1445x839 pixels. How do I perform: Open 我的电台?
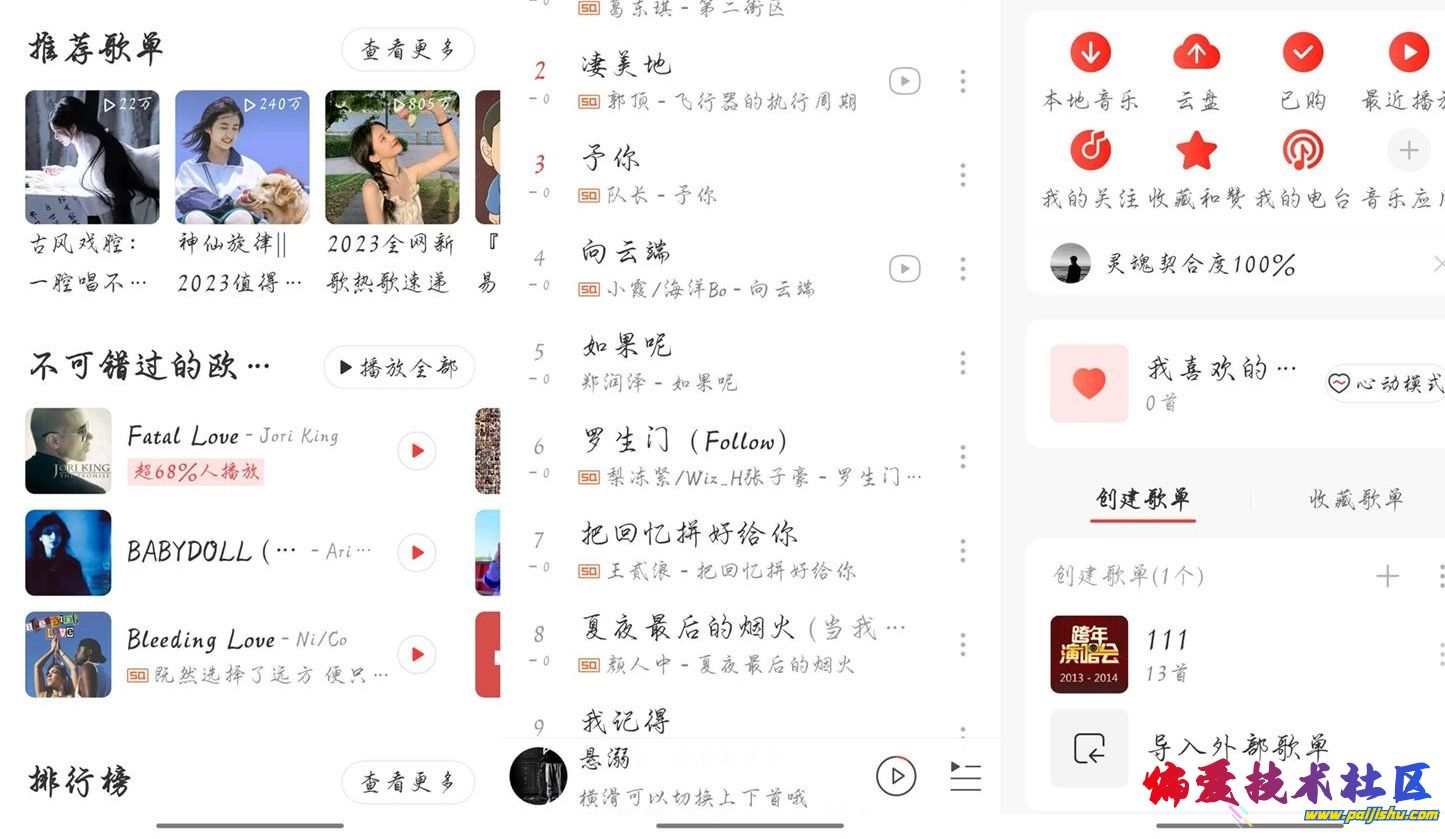[1302, 166]
